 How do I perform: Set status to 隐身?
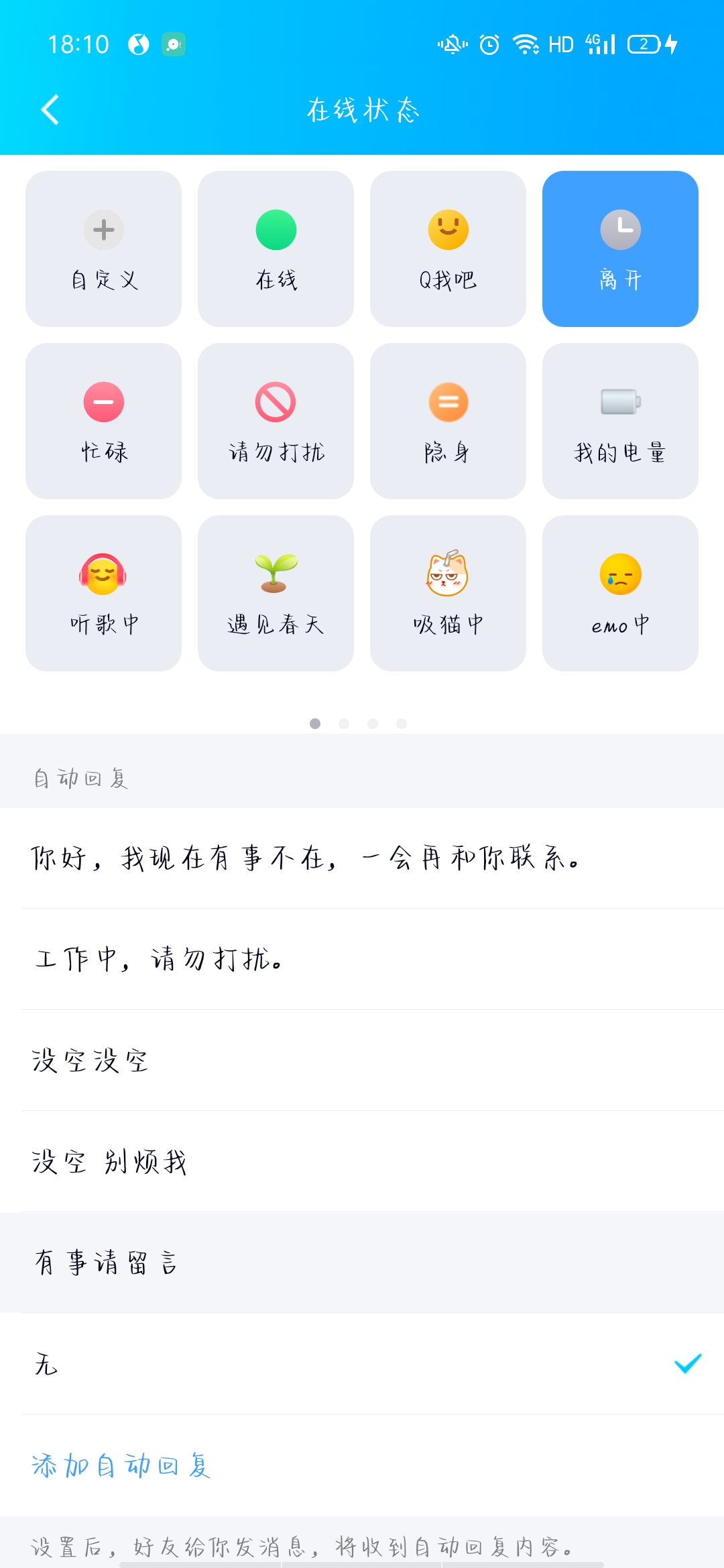click(x=448, y=421)
